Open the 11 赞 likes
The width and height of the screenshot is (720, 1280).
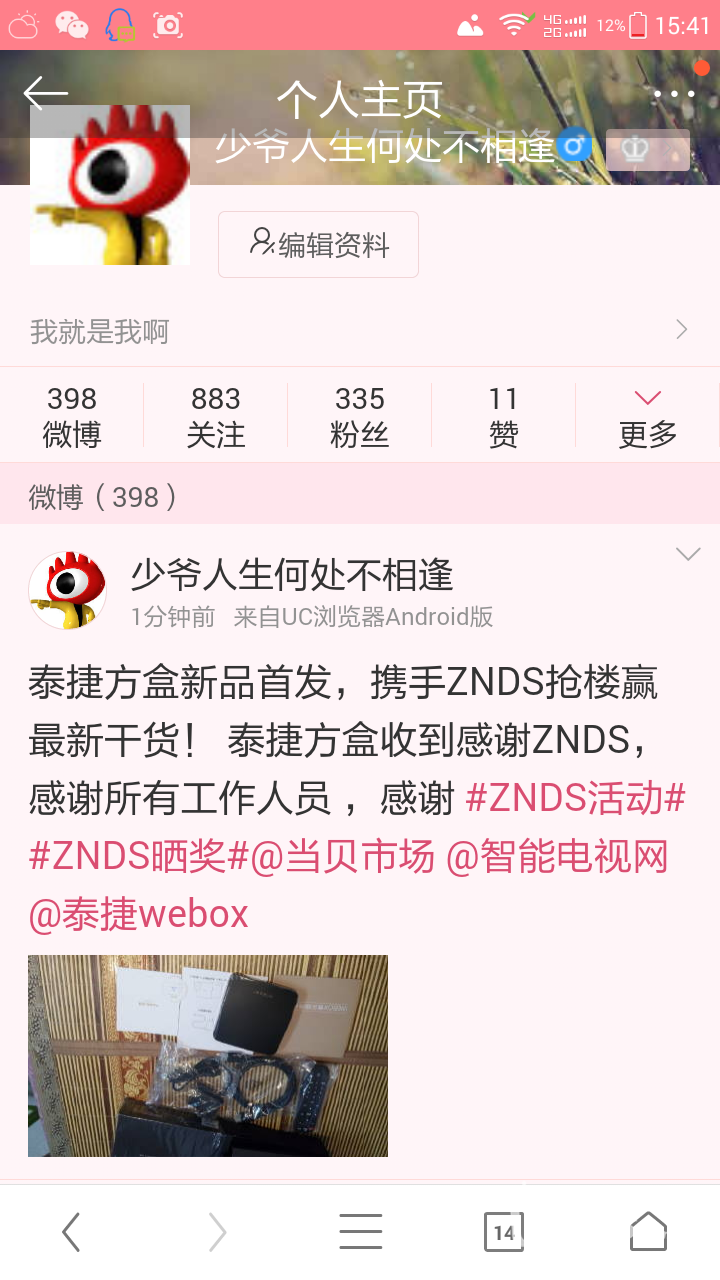[x=503, y=416]
